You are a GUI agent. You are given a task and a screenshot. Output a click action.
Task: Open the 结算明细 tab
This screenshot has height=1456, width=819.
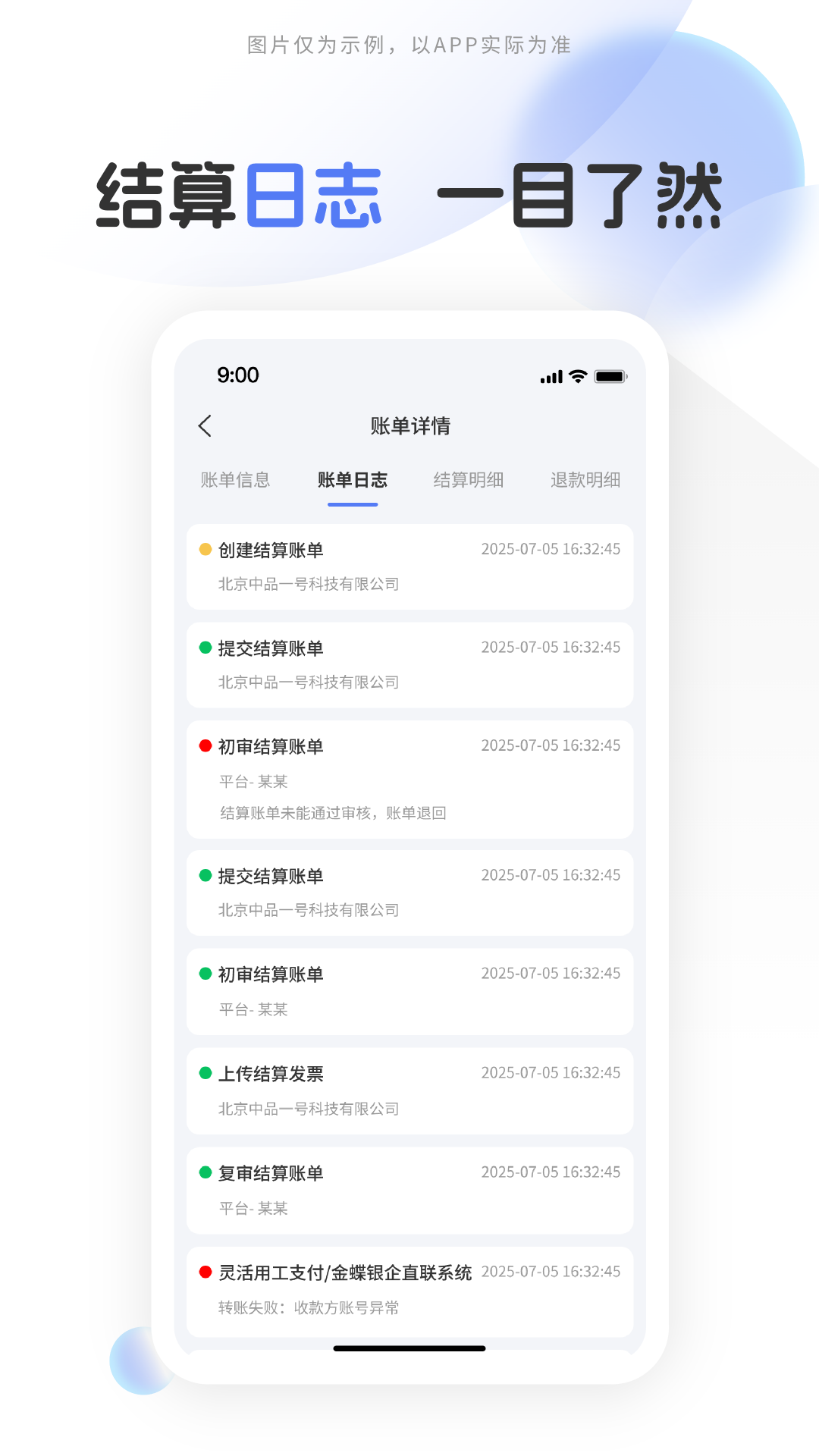pos(469,480)
